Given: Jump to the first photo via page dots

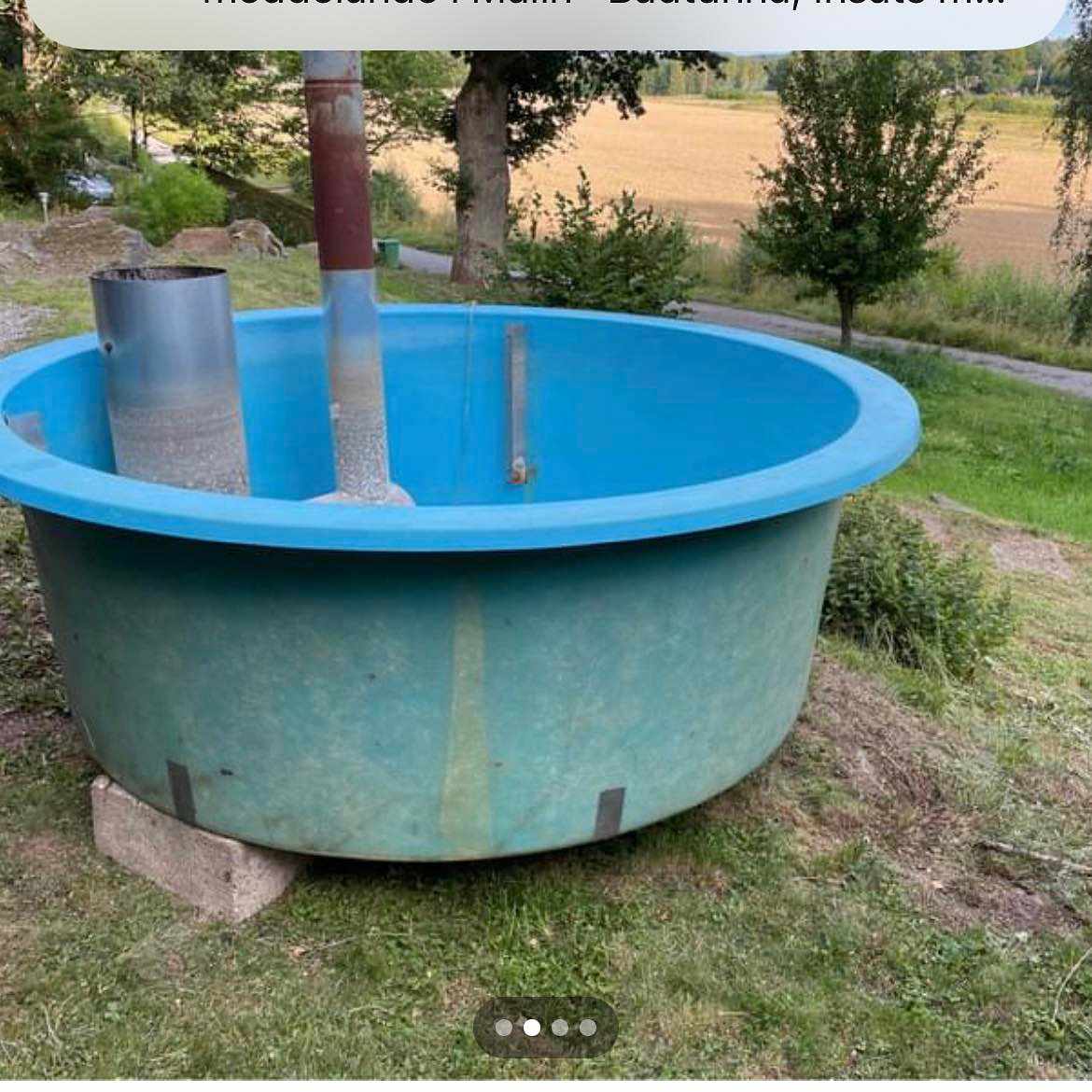Looking at the screenshot, I should pos(504,1028).
